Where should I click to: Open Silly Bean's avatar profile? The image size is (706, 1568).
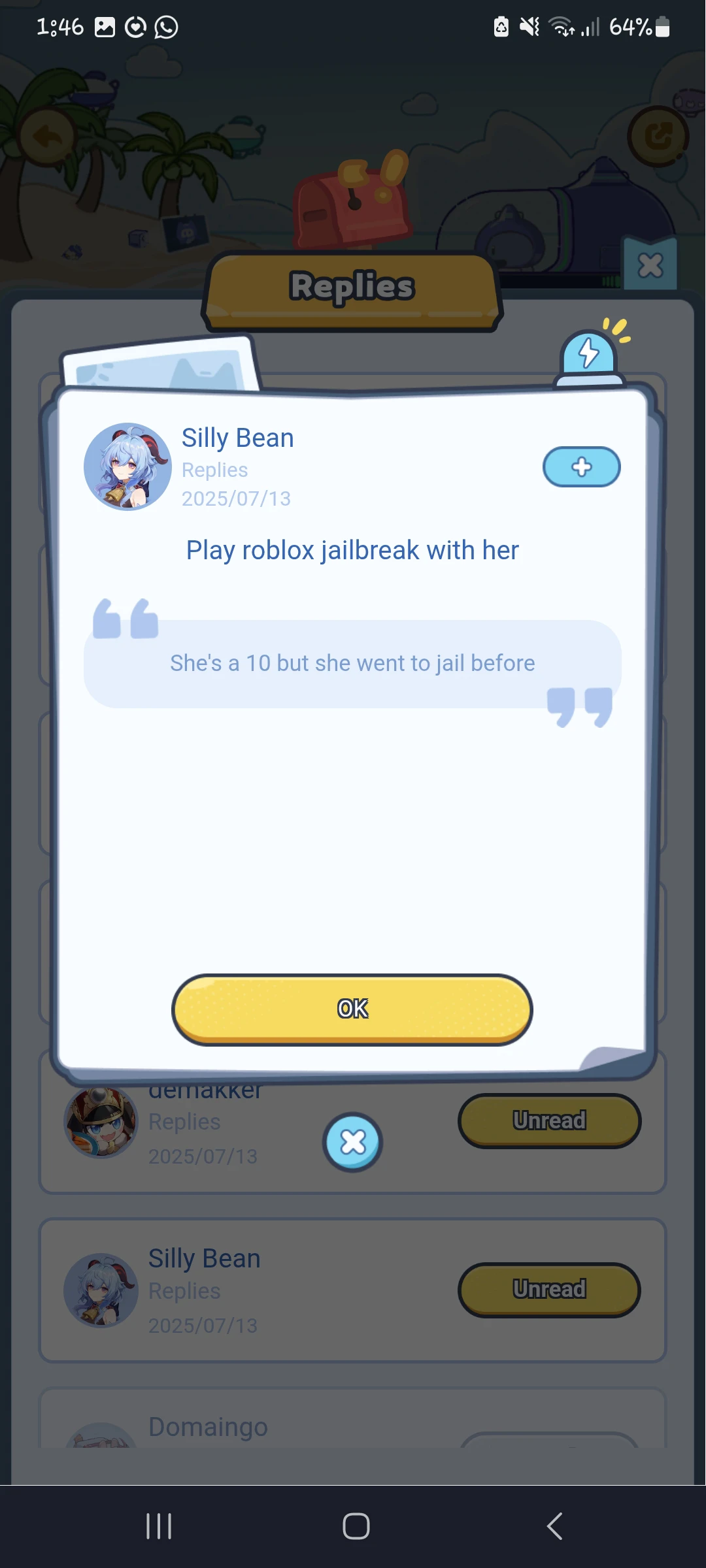(x=127, y=466)
